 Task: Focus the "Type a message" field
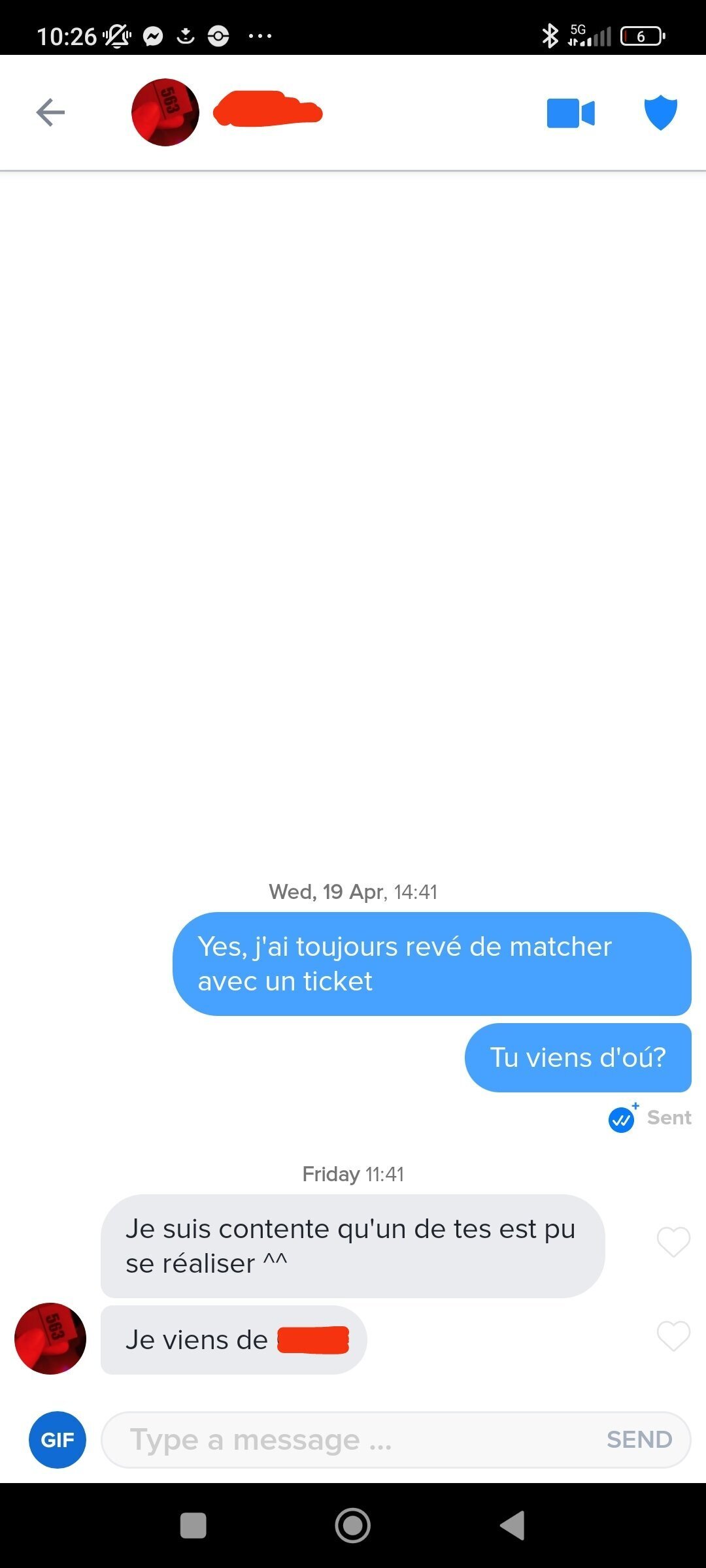(353, 1440)
